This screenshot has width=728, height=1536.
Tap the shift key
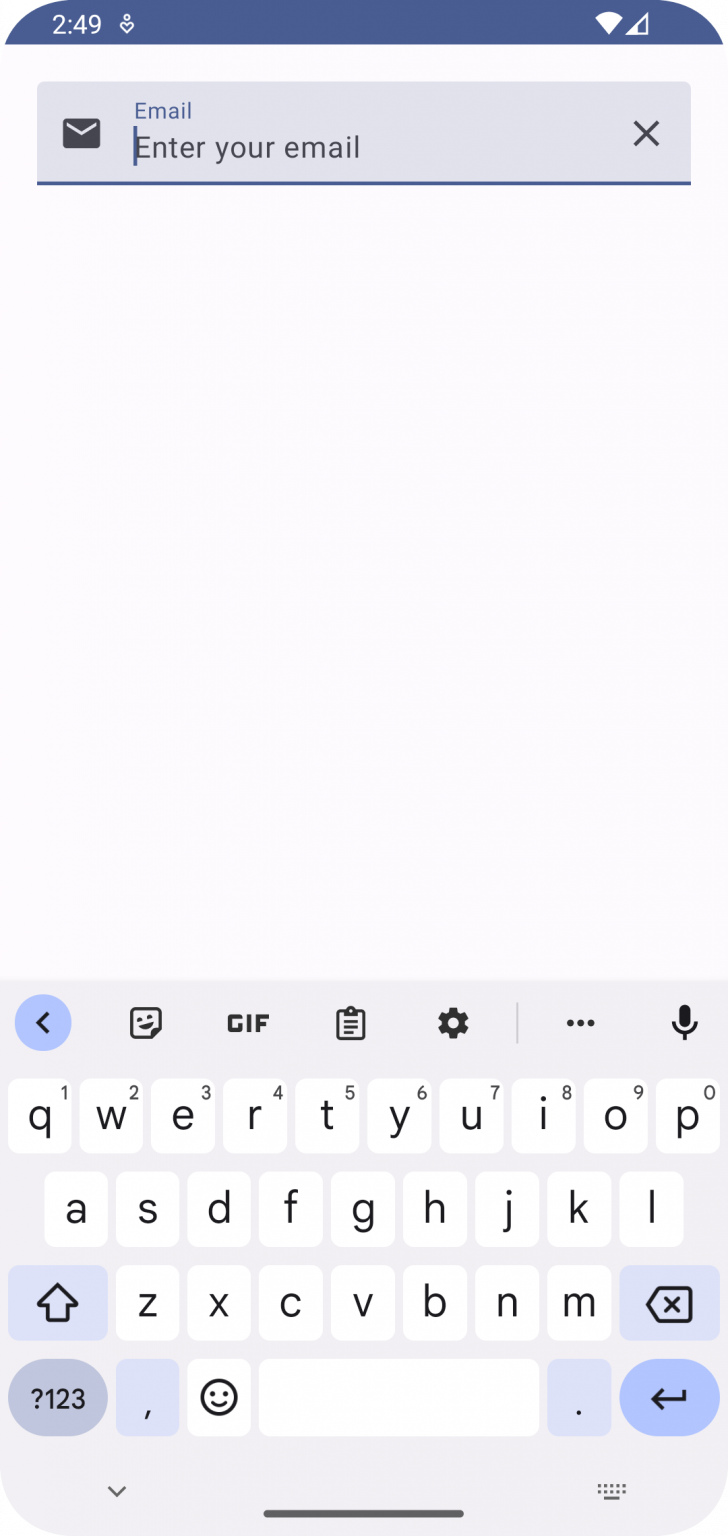58,1303
